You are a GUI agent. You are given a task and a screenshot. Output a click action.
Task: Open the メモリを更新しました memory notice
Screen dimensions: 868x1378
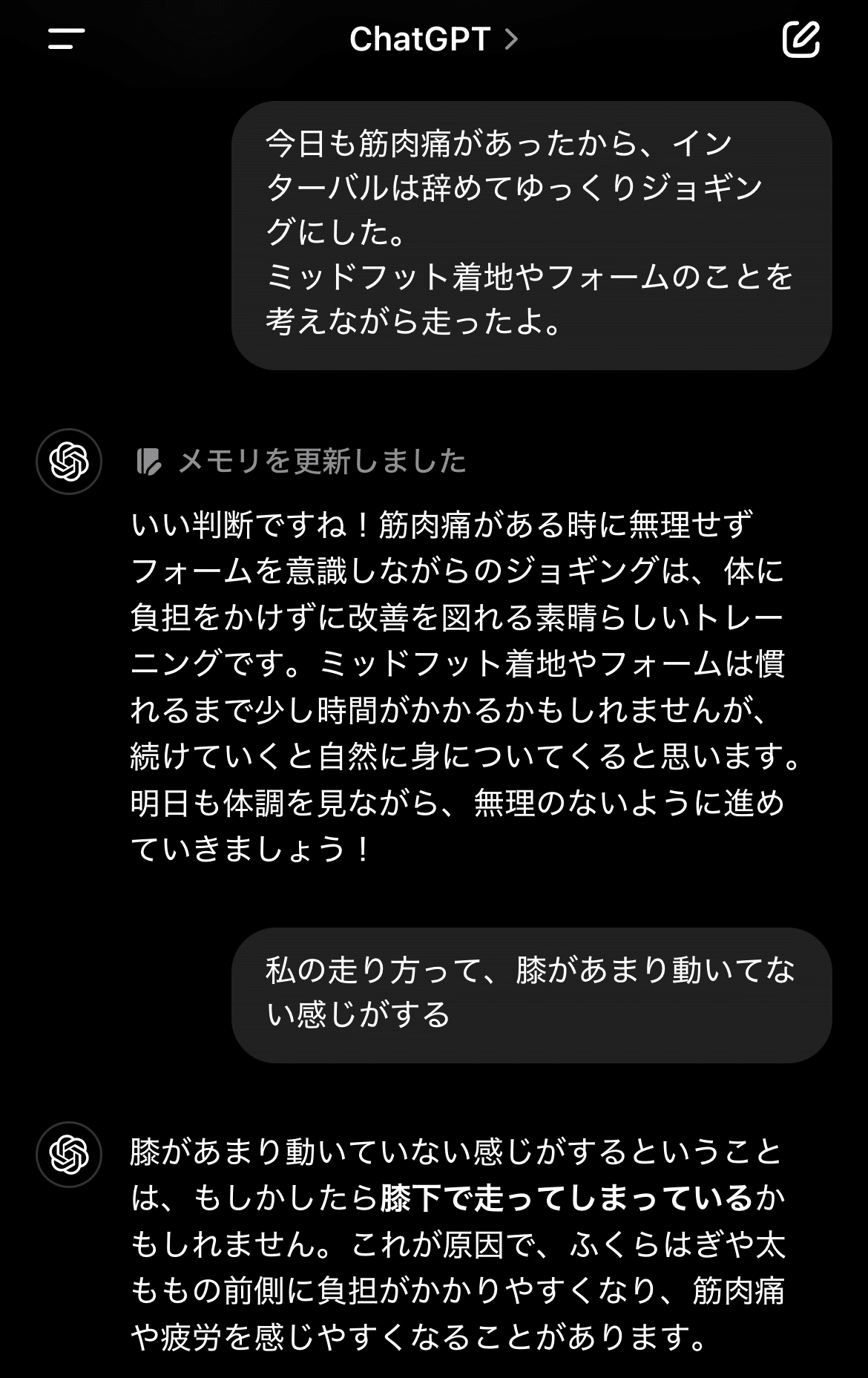(x=319, y=461)
